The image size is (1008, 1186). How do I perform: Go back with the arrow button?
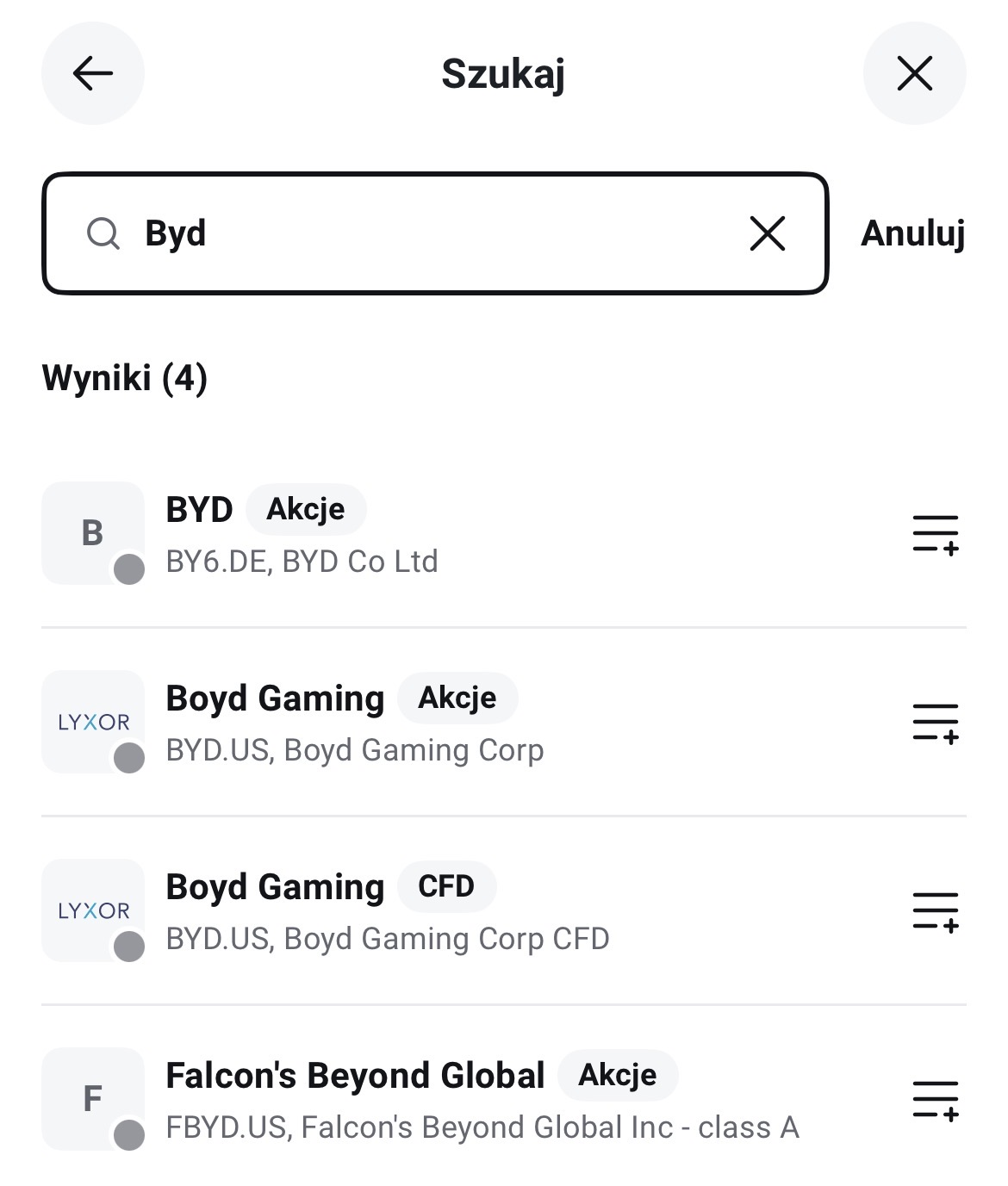(93, 73)
